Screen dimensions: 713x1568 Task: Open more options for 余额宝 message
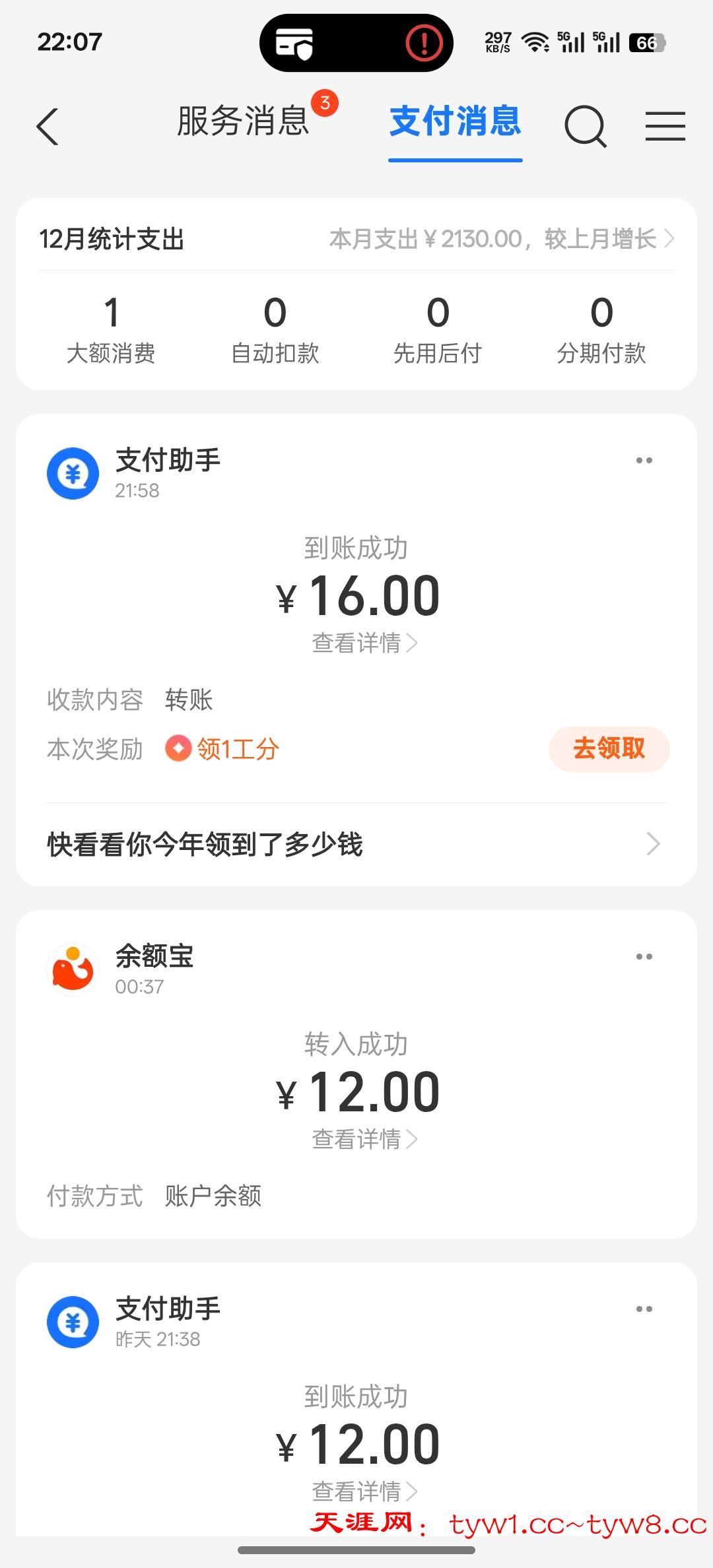(x=644, y=957)
